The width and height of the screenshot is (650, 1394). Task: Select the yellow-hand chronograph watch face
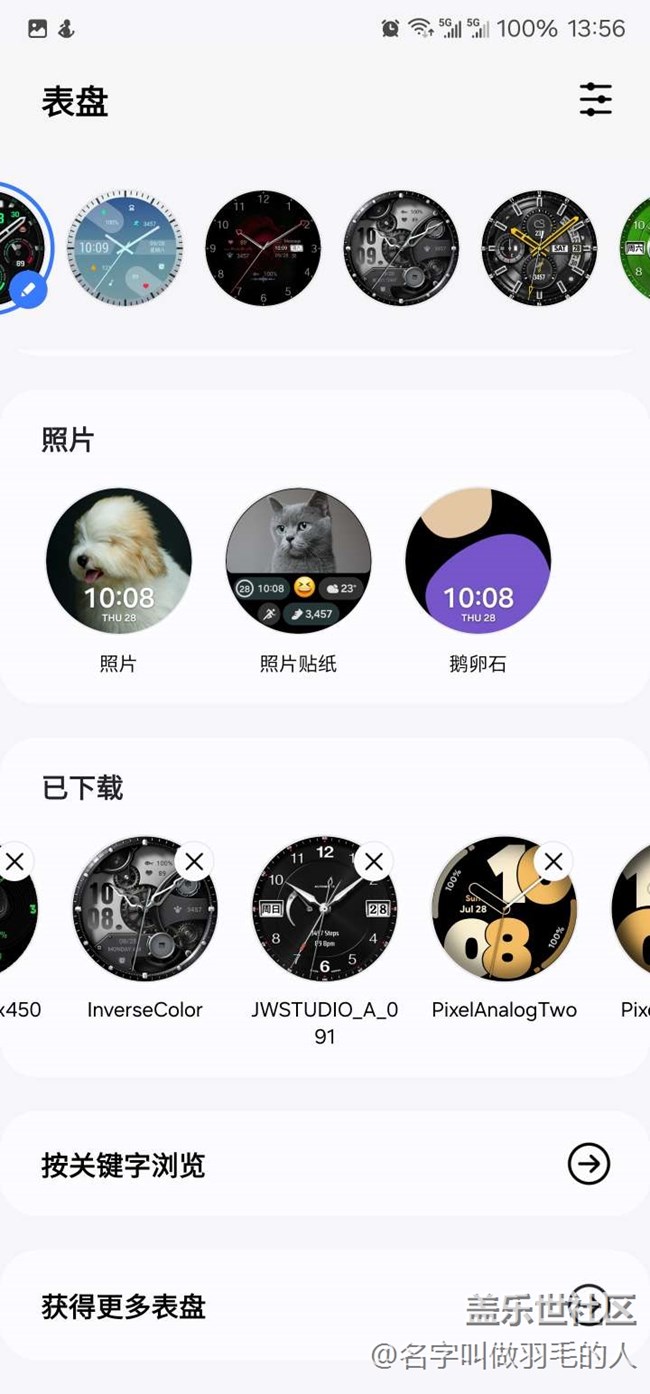[539, 247]
